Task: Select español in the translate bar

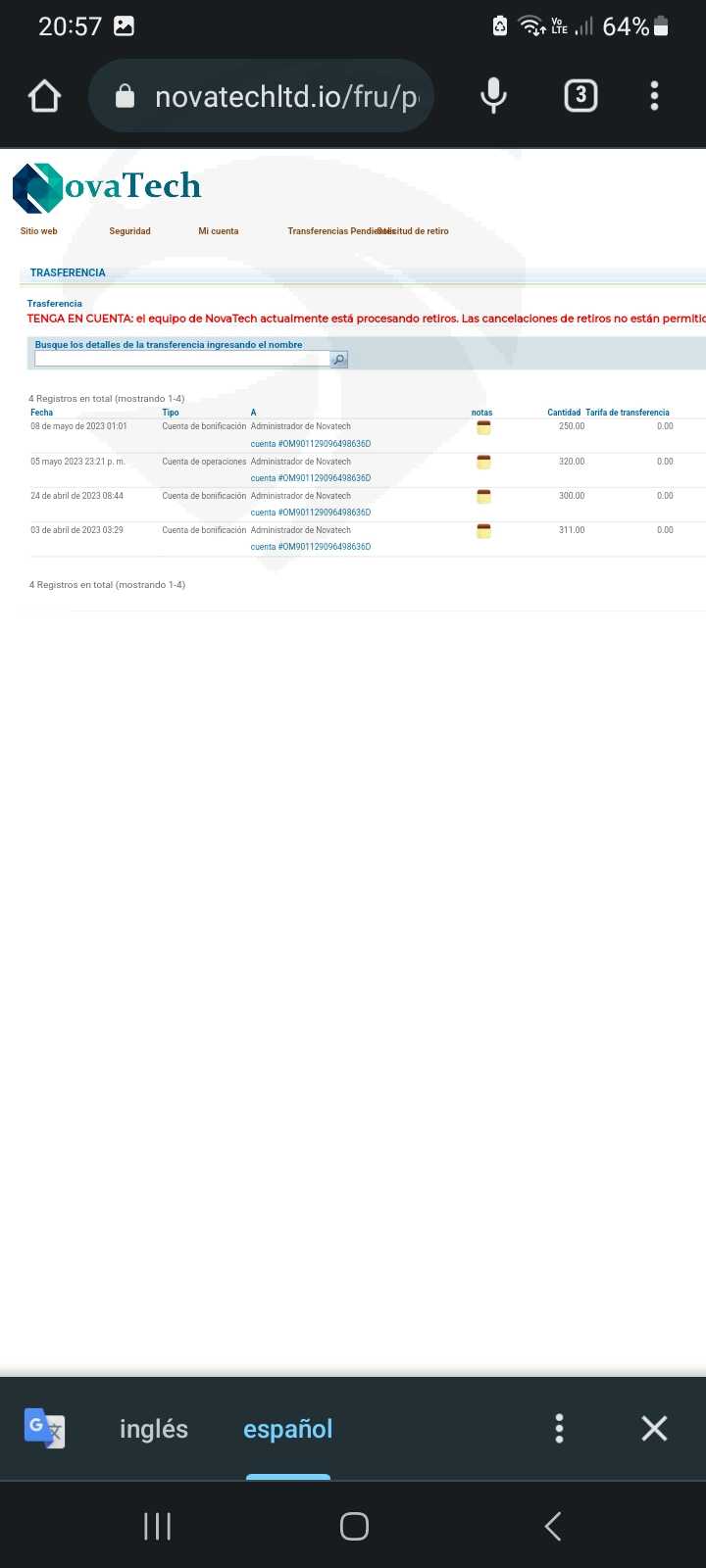Action: (x=288, y=1429)
